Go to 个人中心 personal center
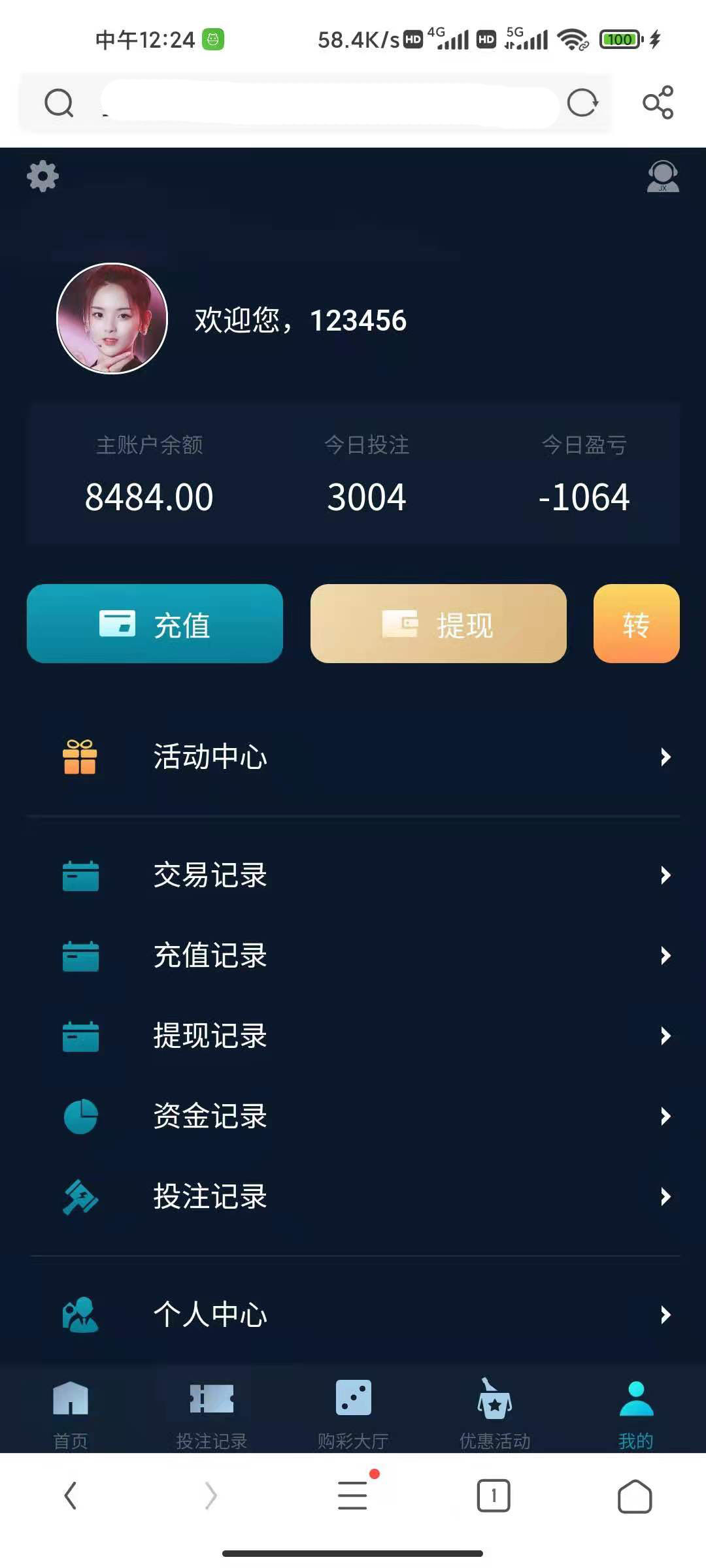 pyautogui.click(x=353, y=1315)
